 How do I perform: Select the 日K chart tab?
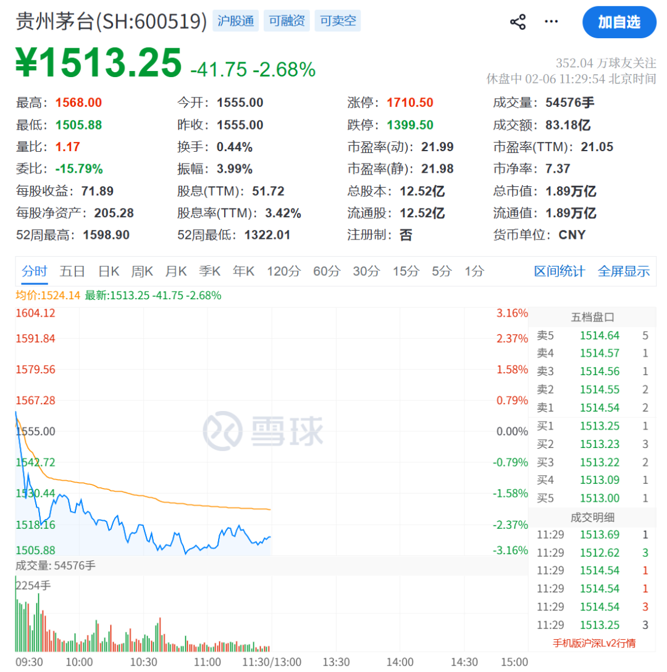click(x=108, y=271)
